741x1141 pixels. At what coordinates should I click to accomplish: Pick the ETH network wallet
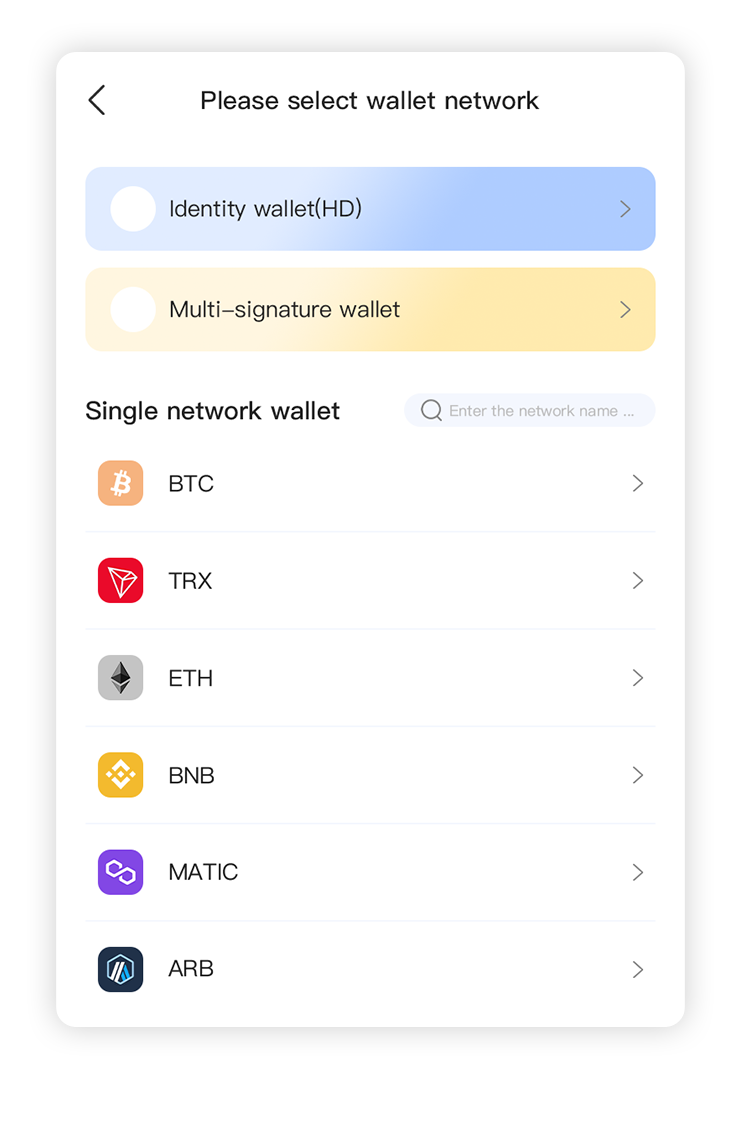click(x=370, y=678)
